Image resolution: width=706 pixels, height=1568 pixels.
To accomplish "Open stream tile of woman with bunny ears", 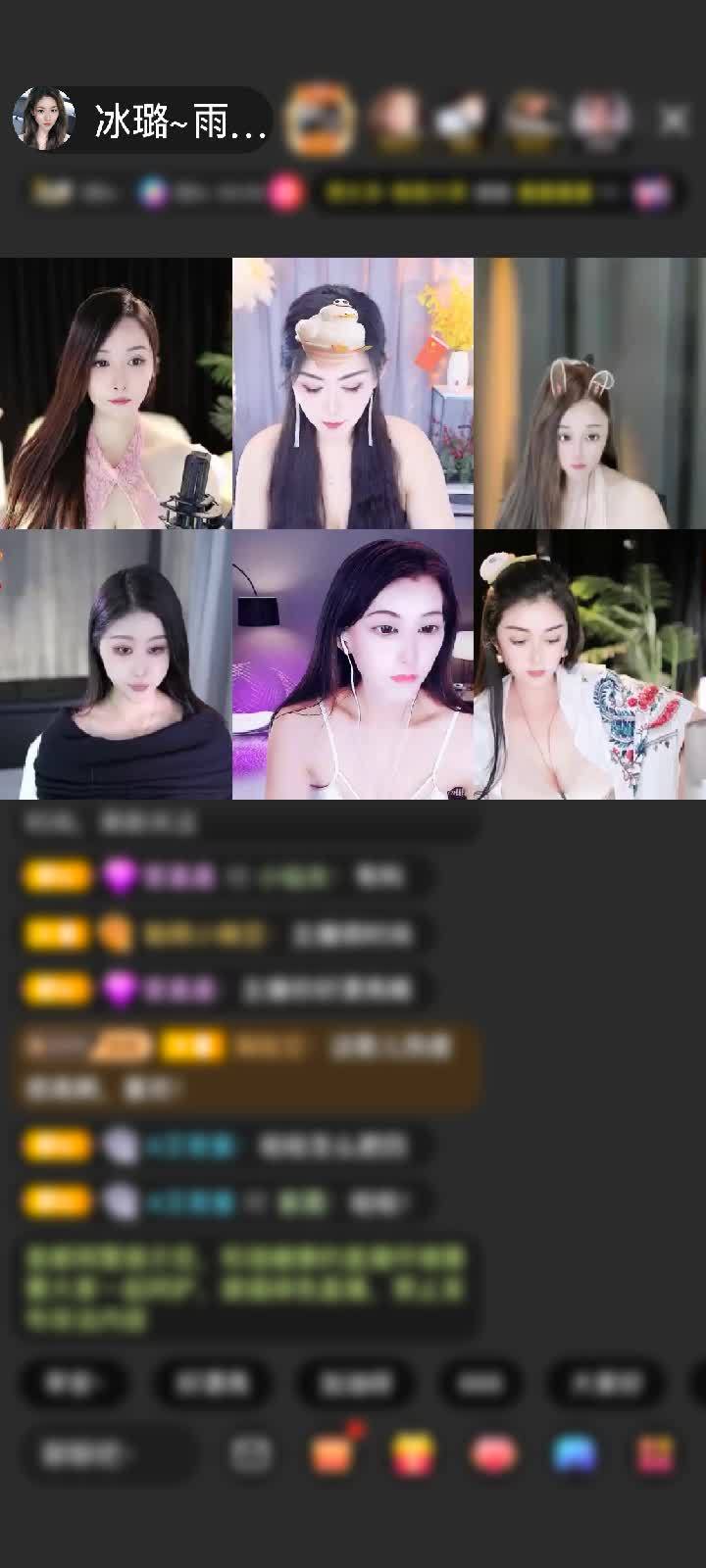I will coord(589,394).
